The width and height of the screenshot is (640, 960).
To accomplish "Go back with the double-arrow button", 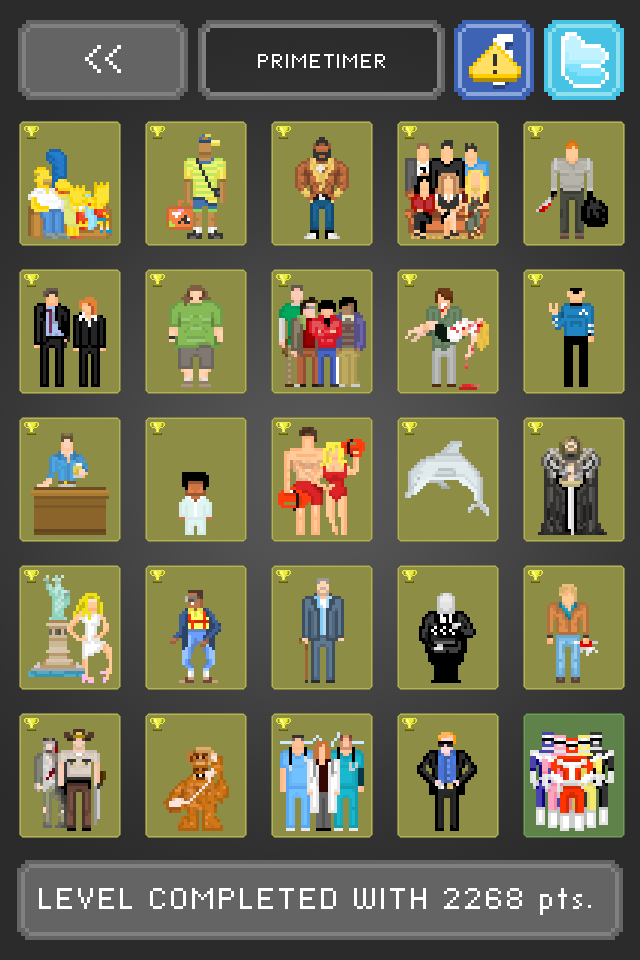I will (103, 60).
